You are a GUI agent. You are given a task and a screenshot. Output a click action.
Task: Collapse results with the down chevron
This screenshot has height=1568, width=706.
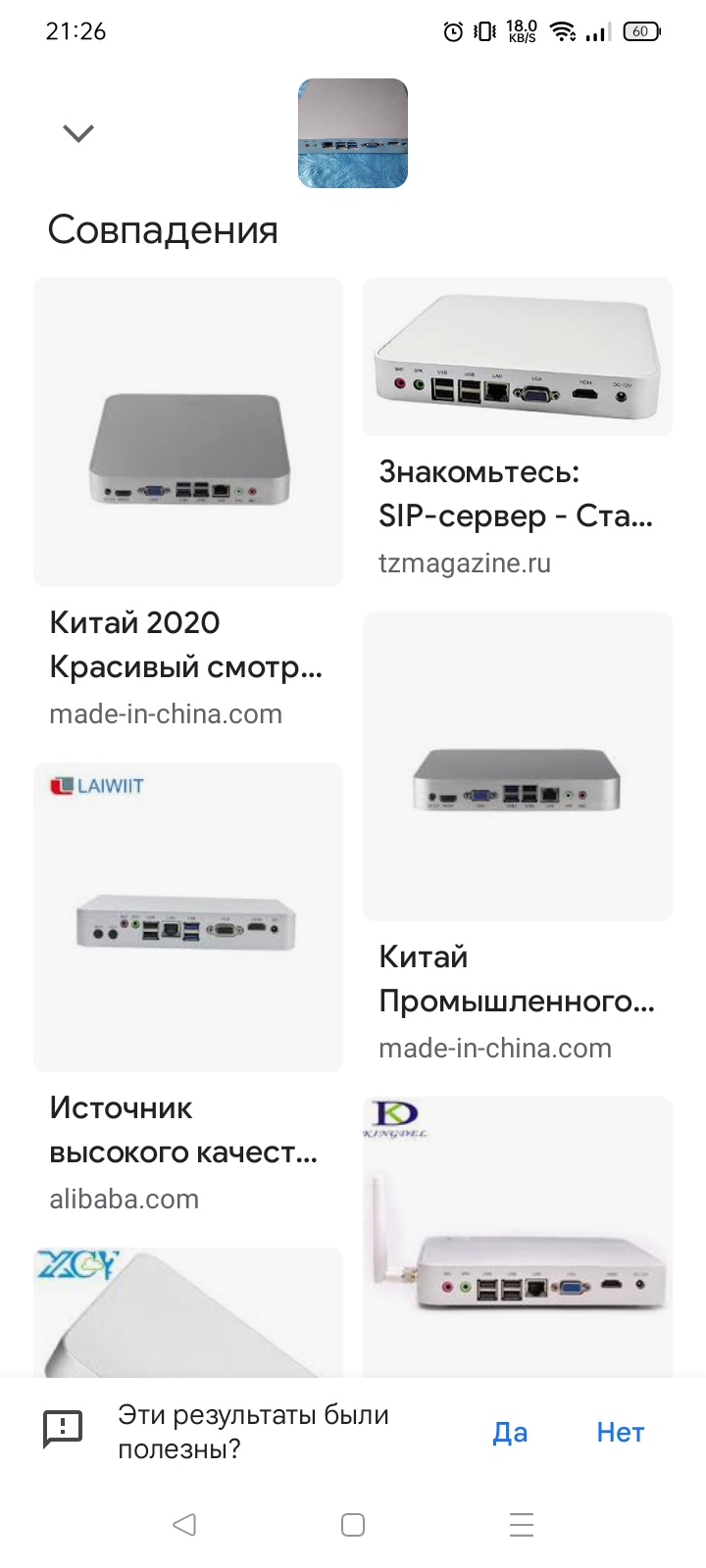(x=78, y=133)
